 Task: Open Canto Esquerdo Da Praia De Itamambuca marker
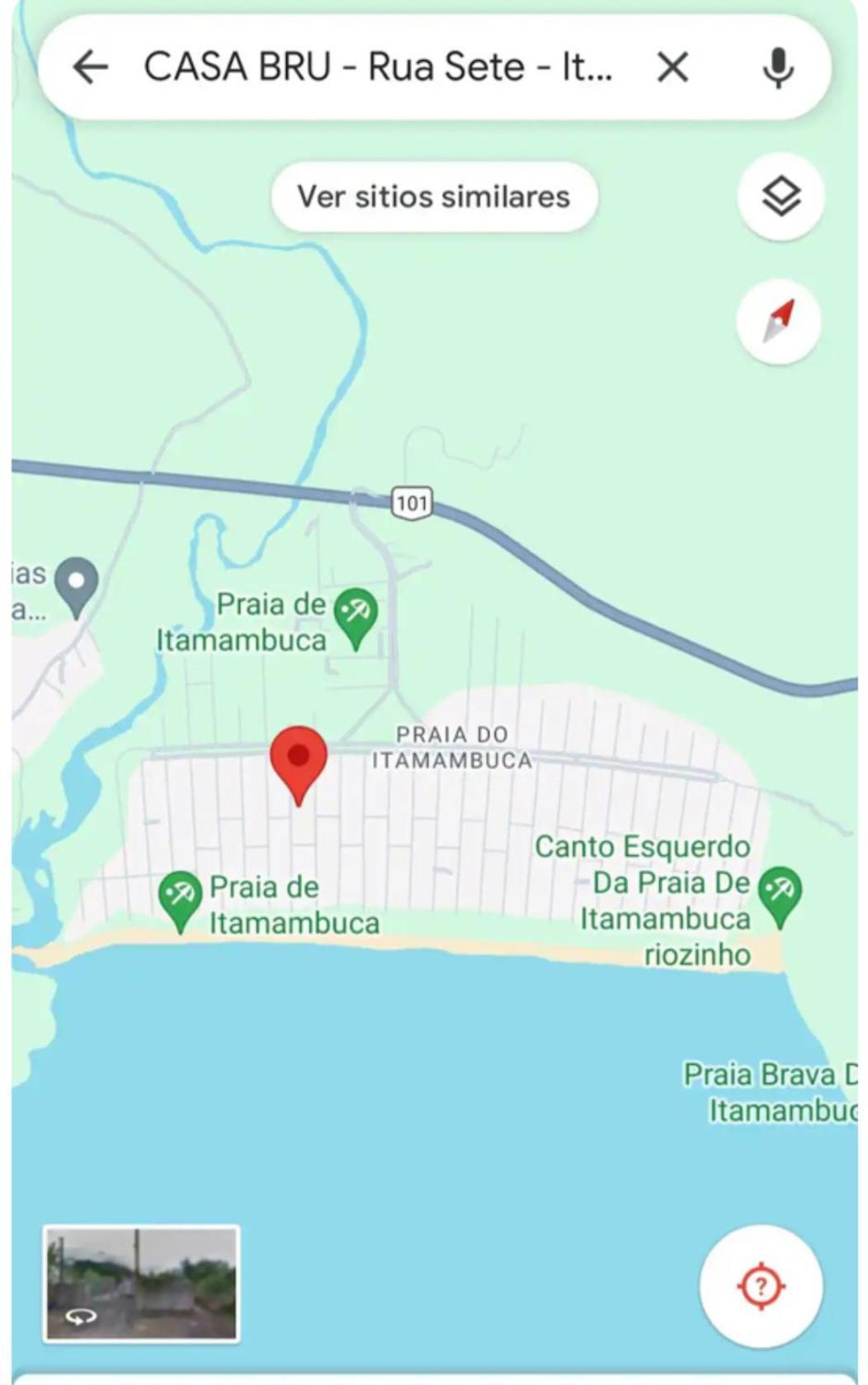coord(779,893)
